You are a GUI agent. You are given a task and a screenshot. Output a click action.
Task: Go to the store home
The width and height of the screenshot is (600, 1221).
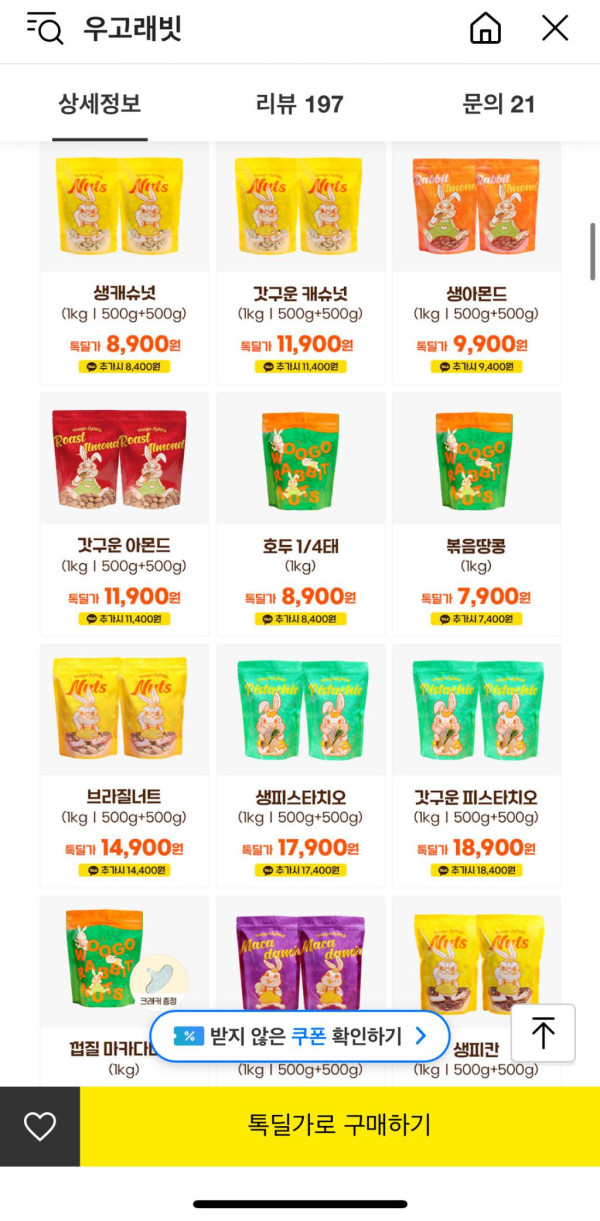(x=485, y=28)
